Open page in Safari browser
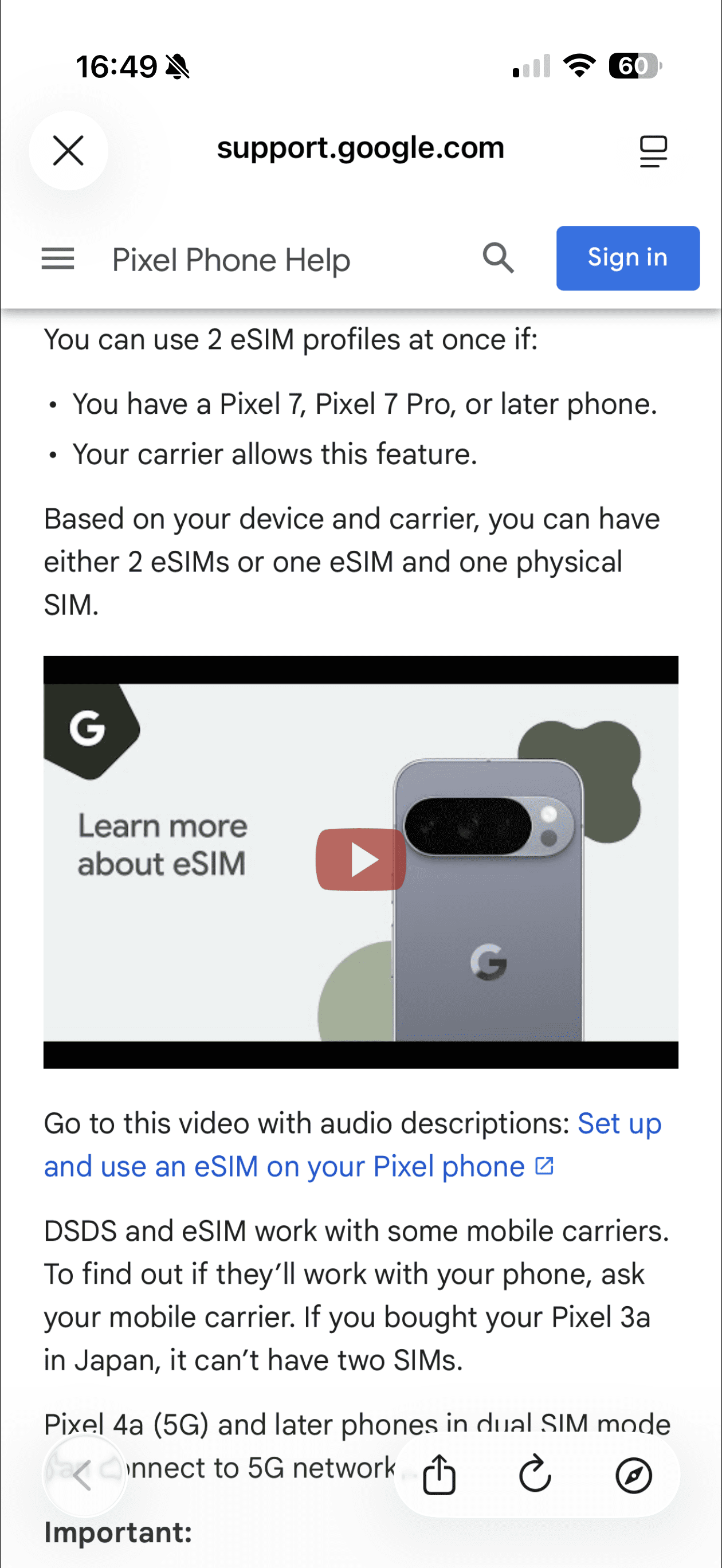The image size is (722, 1568). point(633,1475)
